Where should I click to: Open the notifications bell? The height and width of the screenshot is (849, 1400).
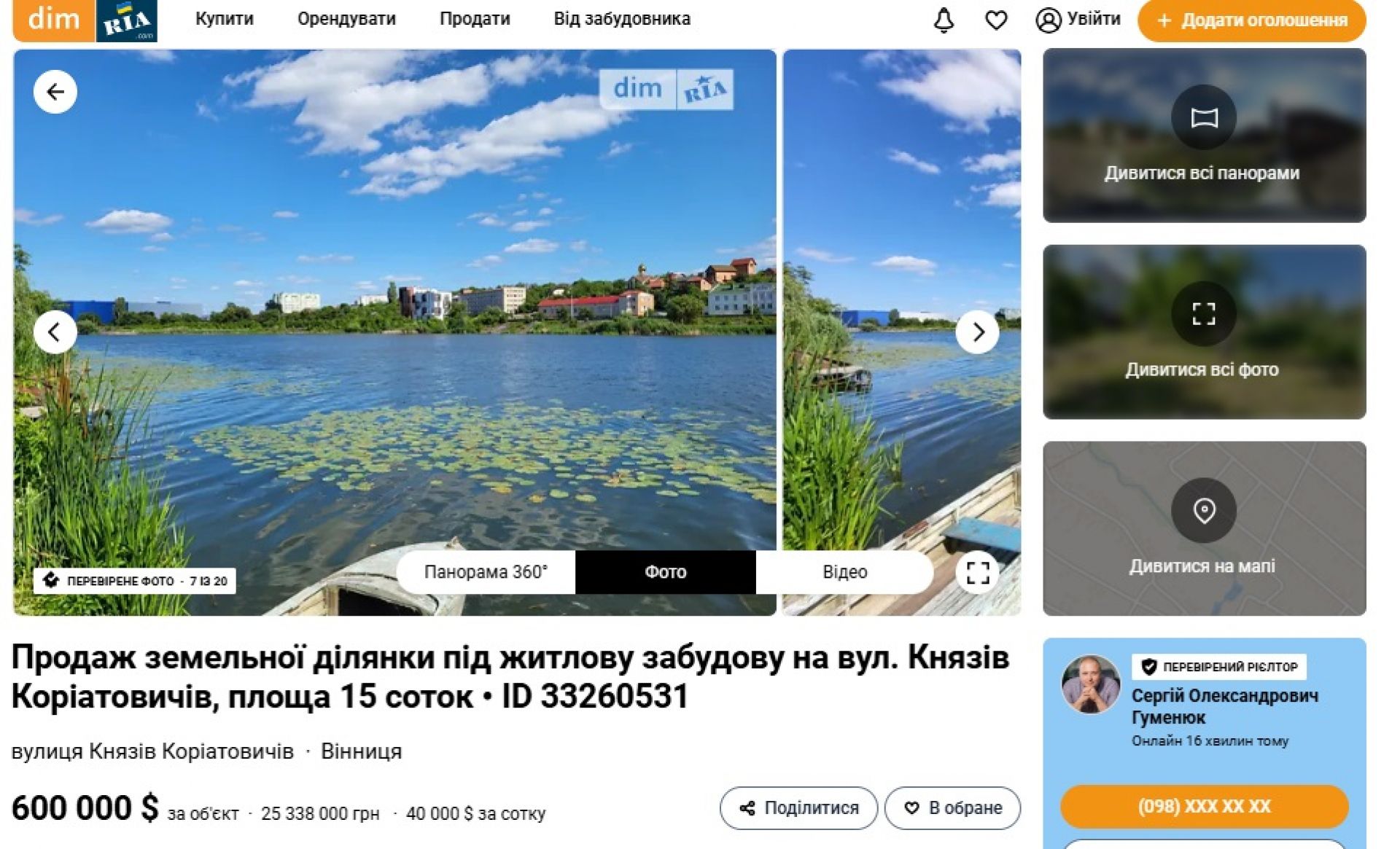click(944, 20)
